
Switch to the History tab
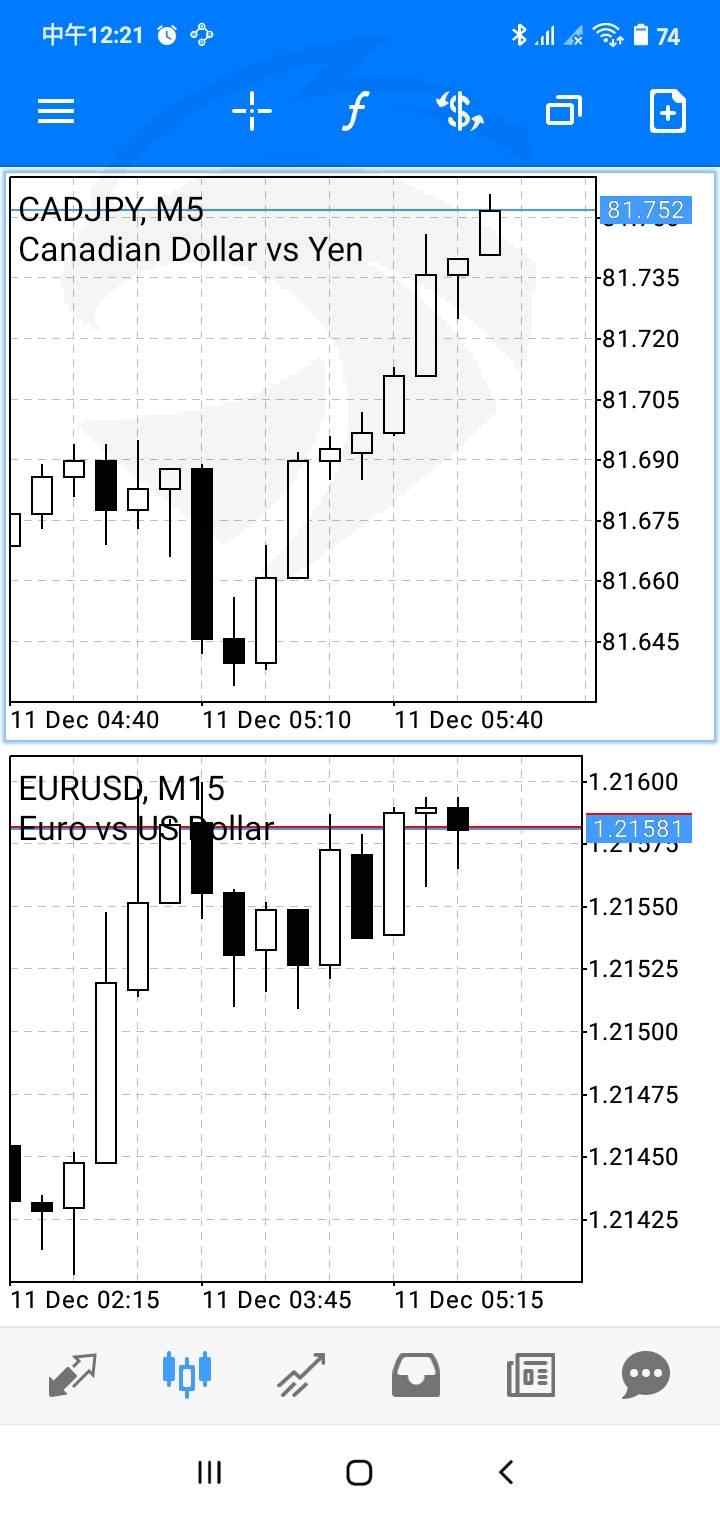416,1375
